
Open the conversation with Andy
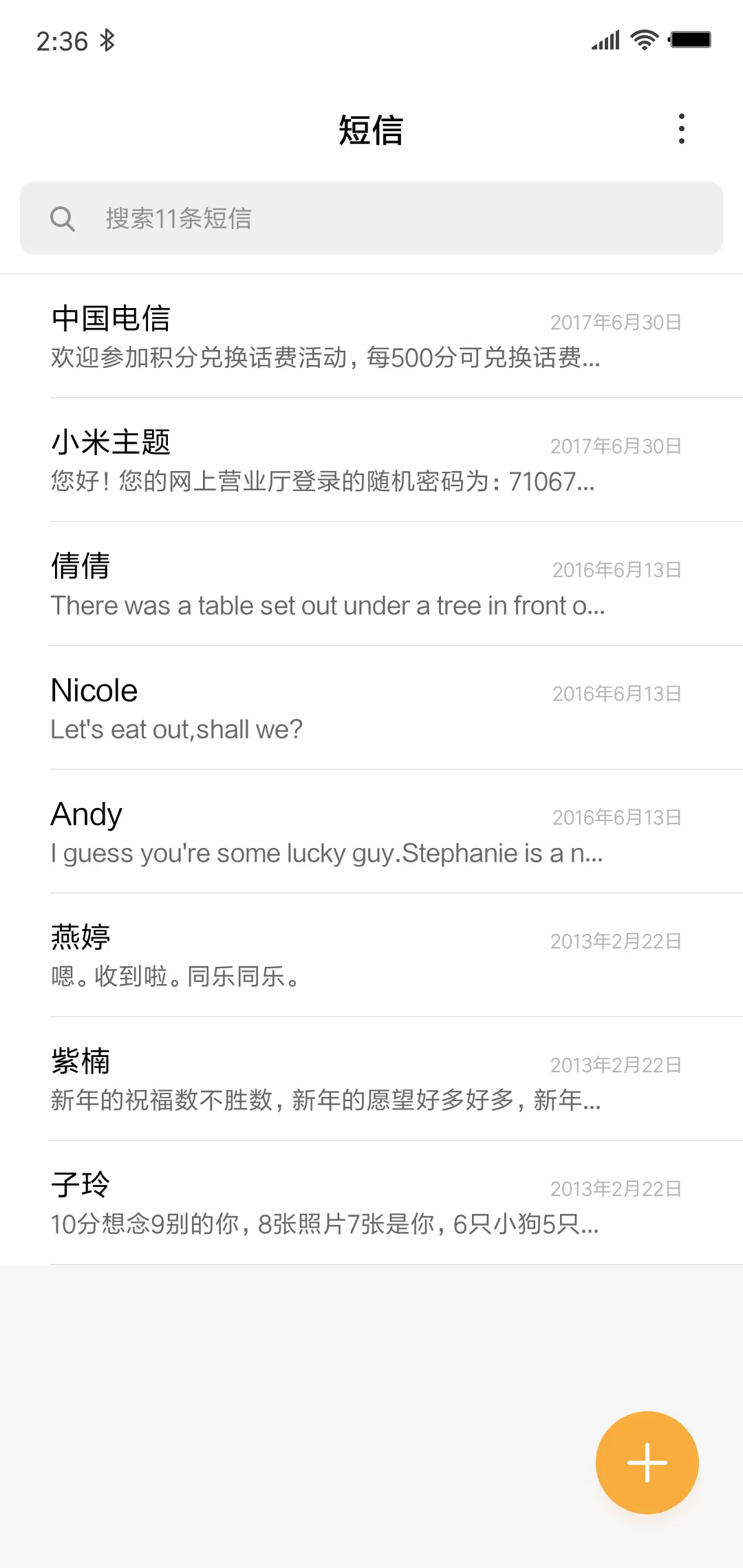pos(371,832)
